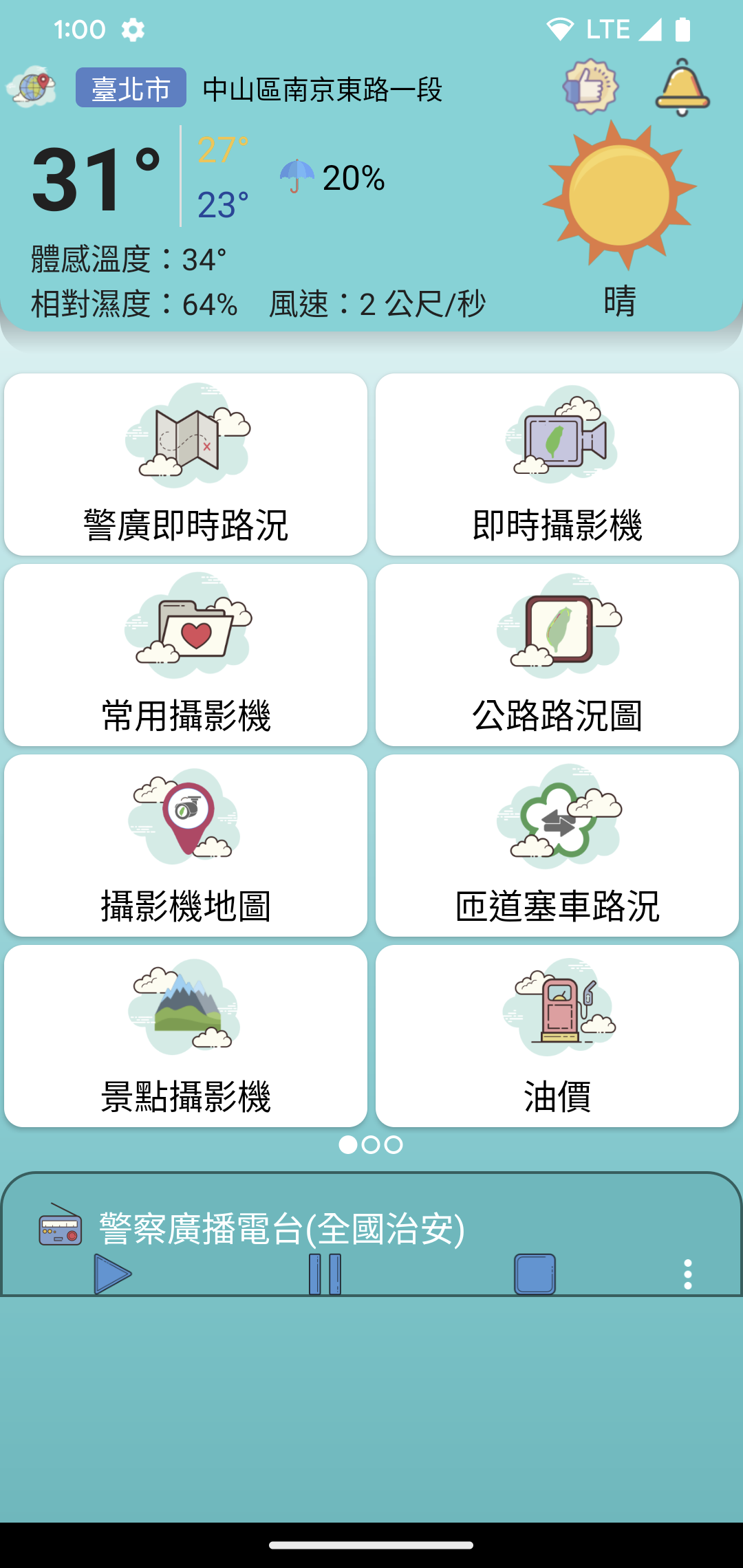Screen dimensions: 743x1568
Task: Tap the second page indicator dot
Action: coord(371,1144)
